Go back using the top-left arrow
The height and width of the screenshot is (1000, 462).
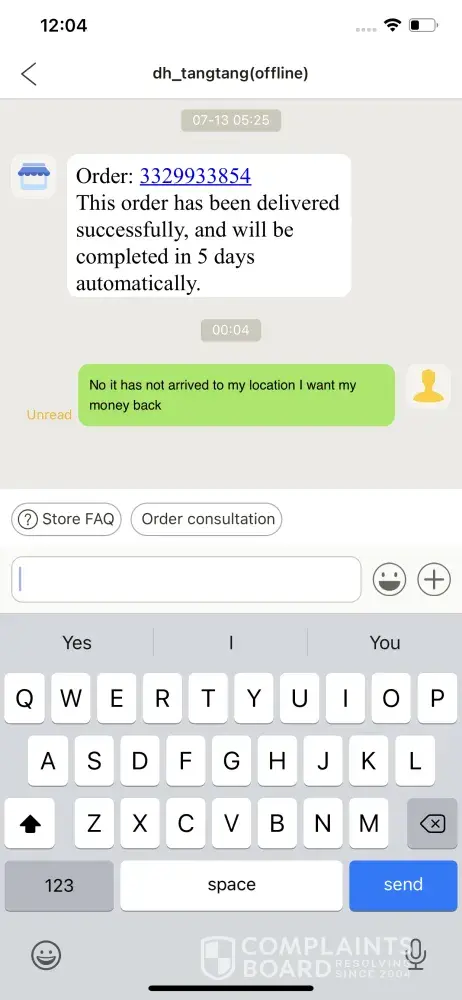click(29, 74)
